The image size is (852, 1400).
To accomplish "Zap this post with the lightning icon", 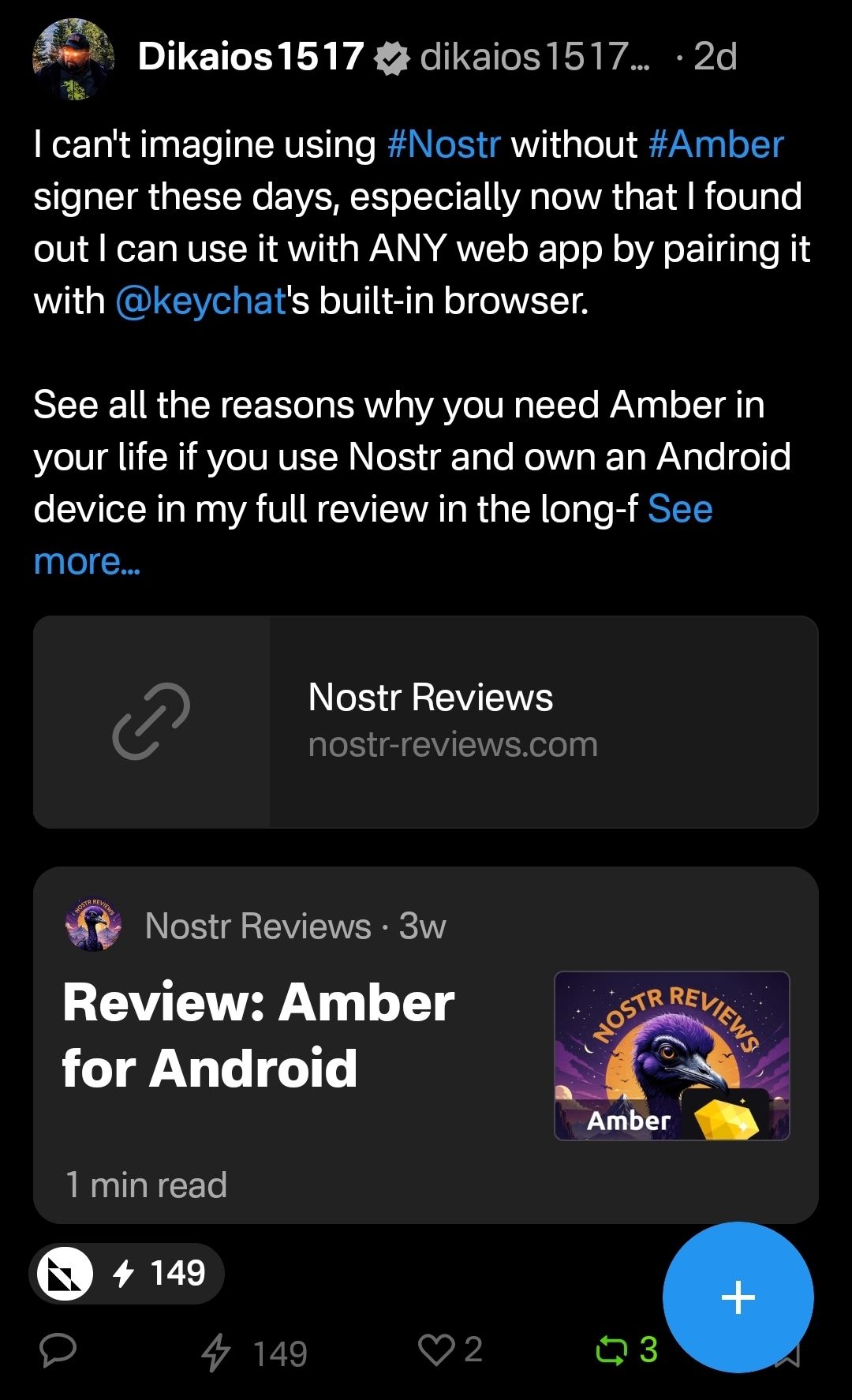I will [216, 1352].
